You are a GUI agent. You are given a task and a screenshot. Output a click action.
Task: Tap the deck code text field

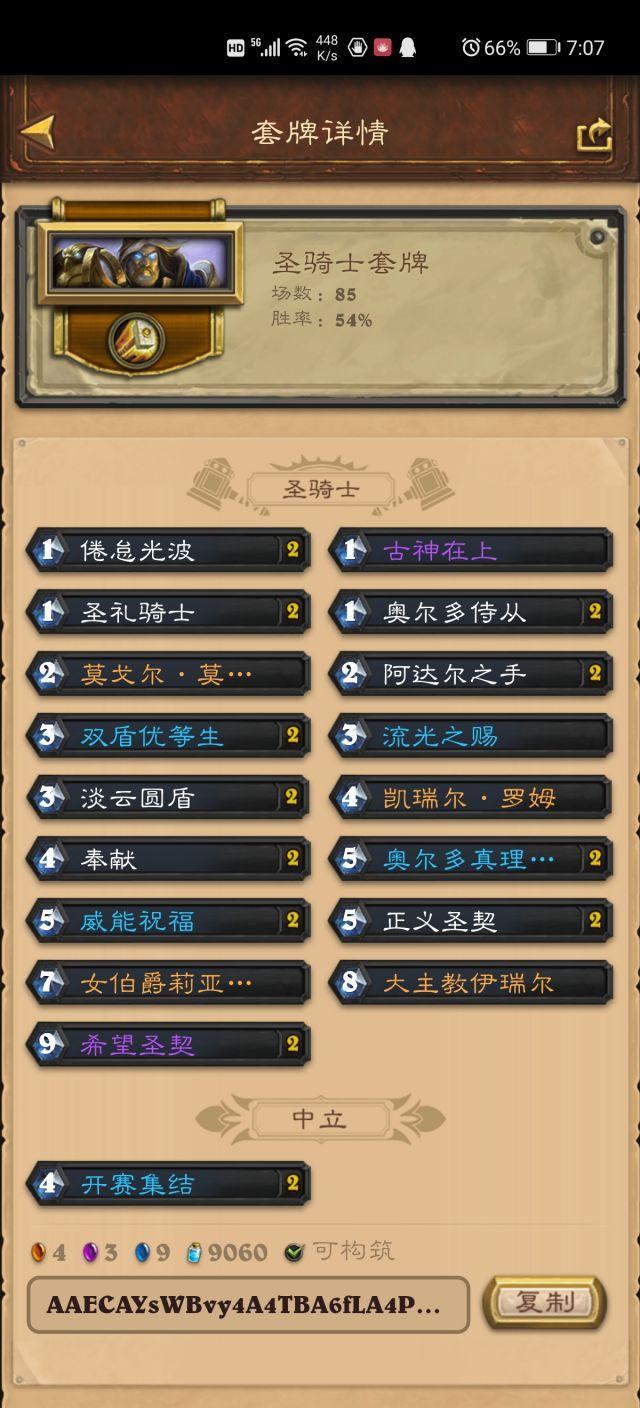click(x=248, y=1305)
